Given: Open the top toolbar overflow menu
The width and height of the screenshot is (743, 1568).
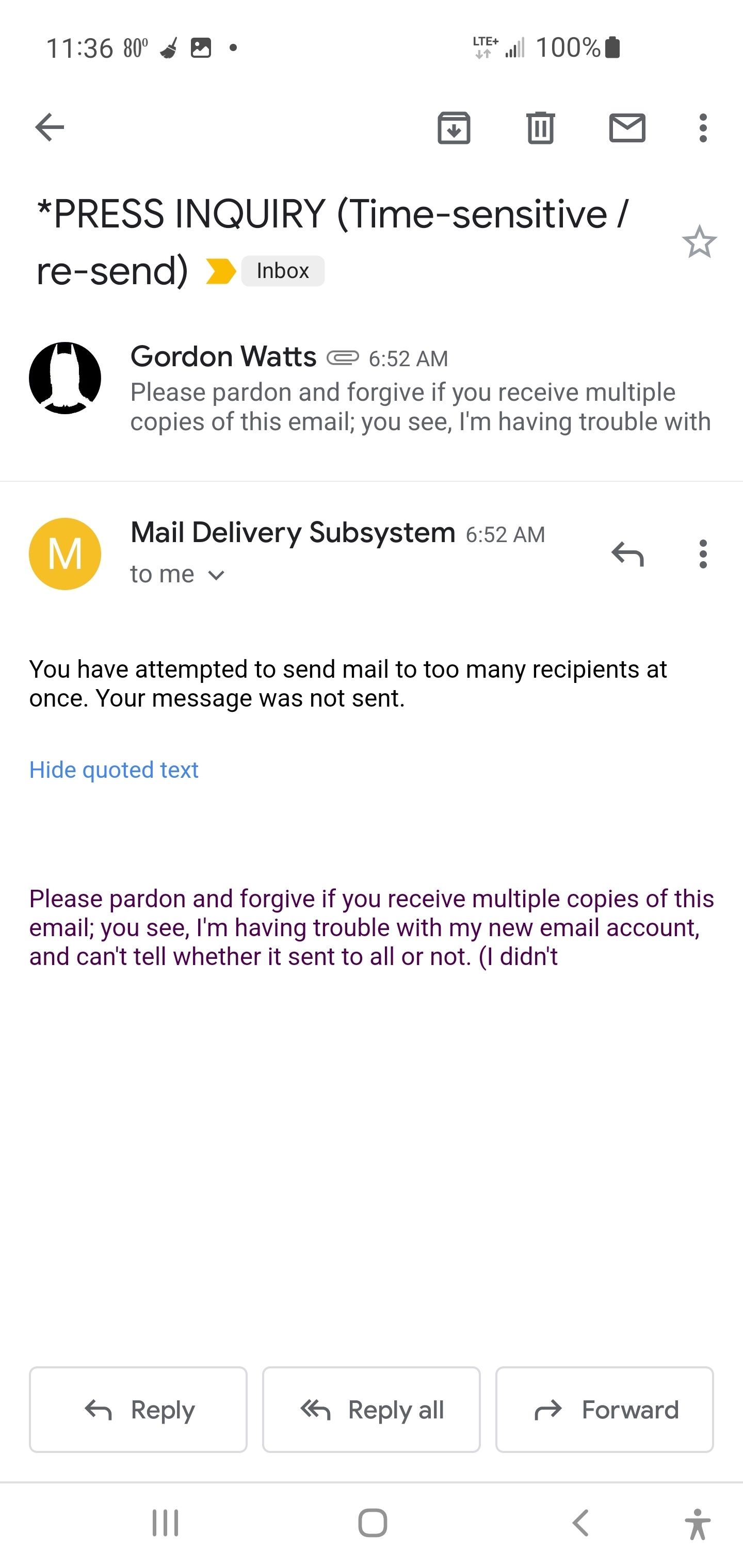Looking at the screenshot, I should tap(703, 128).
